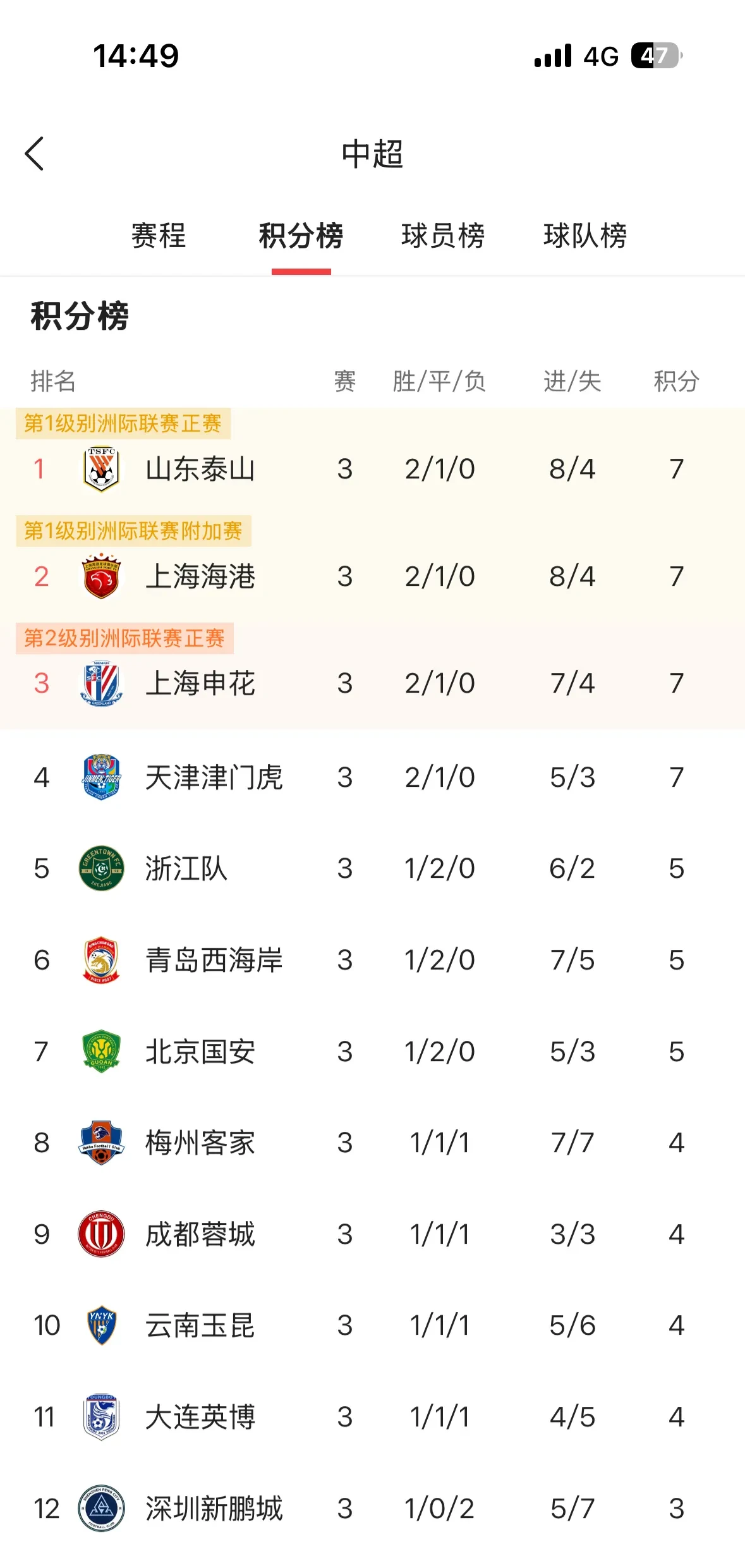Screen dimensions: 745x1568
Task: Open the 球队榜 tab
Action: click(x=584, y=236)
